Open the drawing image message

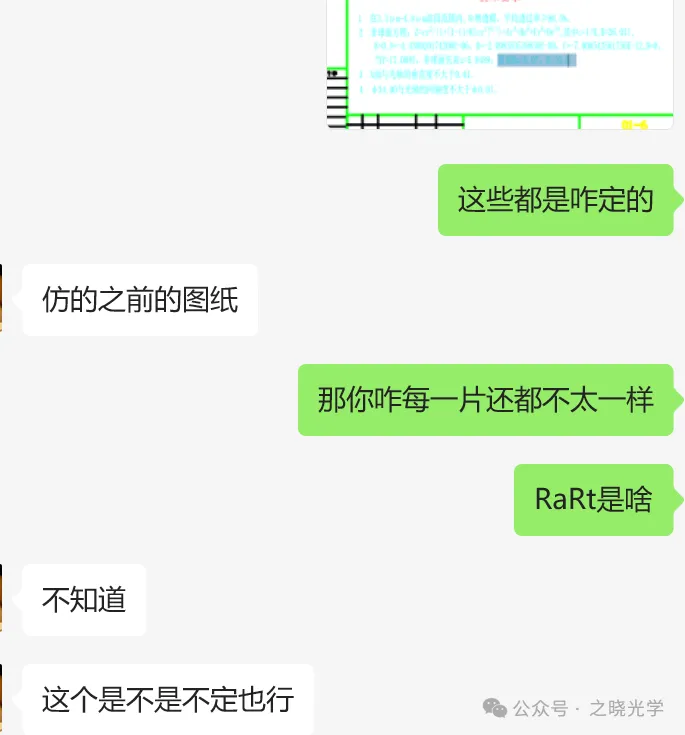[500, 64]
